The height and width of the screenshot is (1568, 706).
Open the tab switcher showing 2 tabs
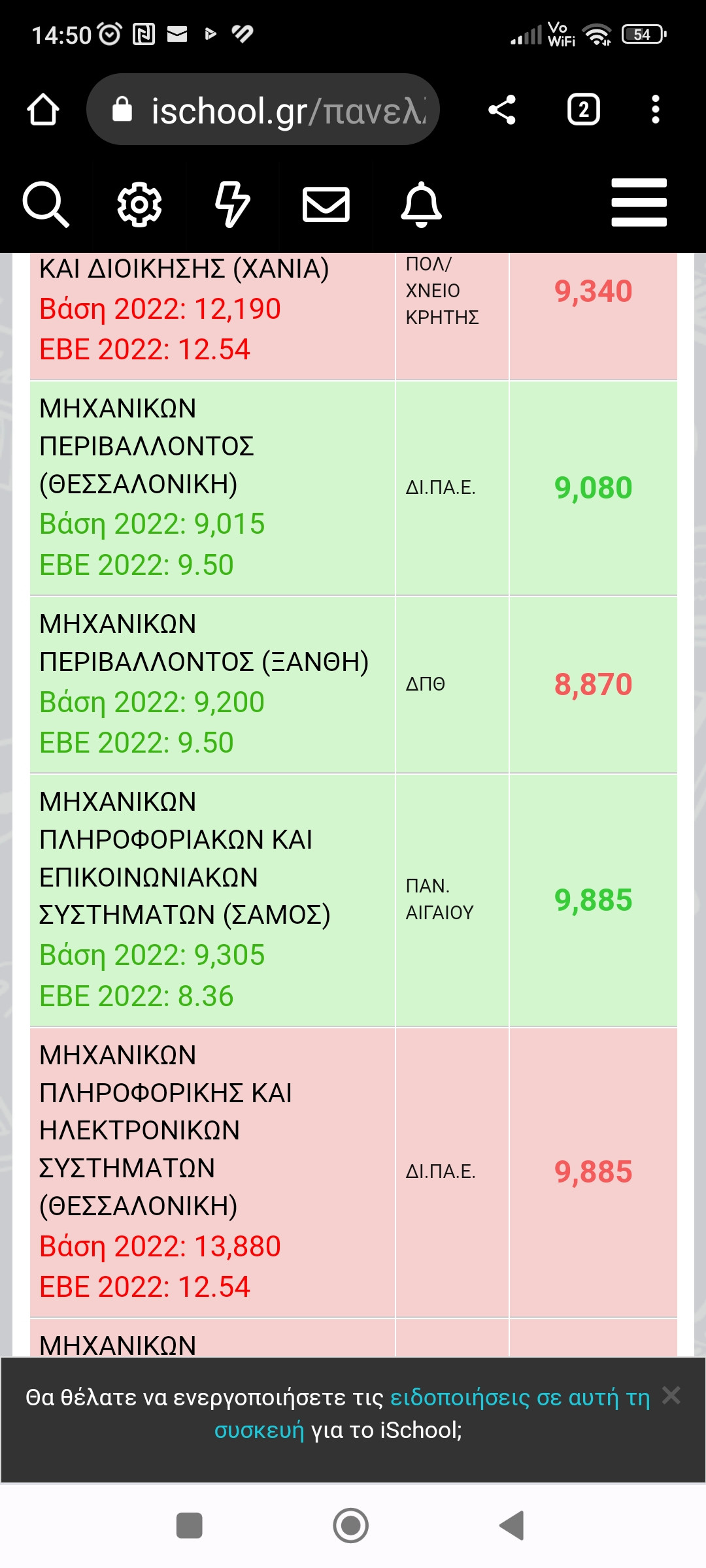(584, 109)
